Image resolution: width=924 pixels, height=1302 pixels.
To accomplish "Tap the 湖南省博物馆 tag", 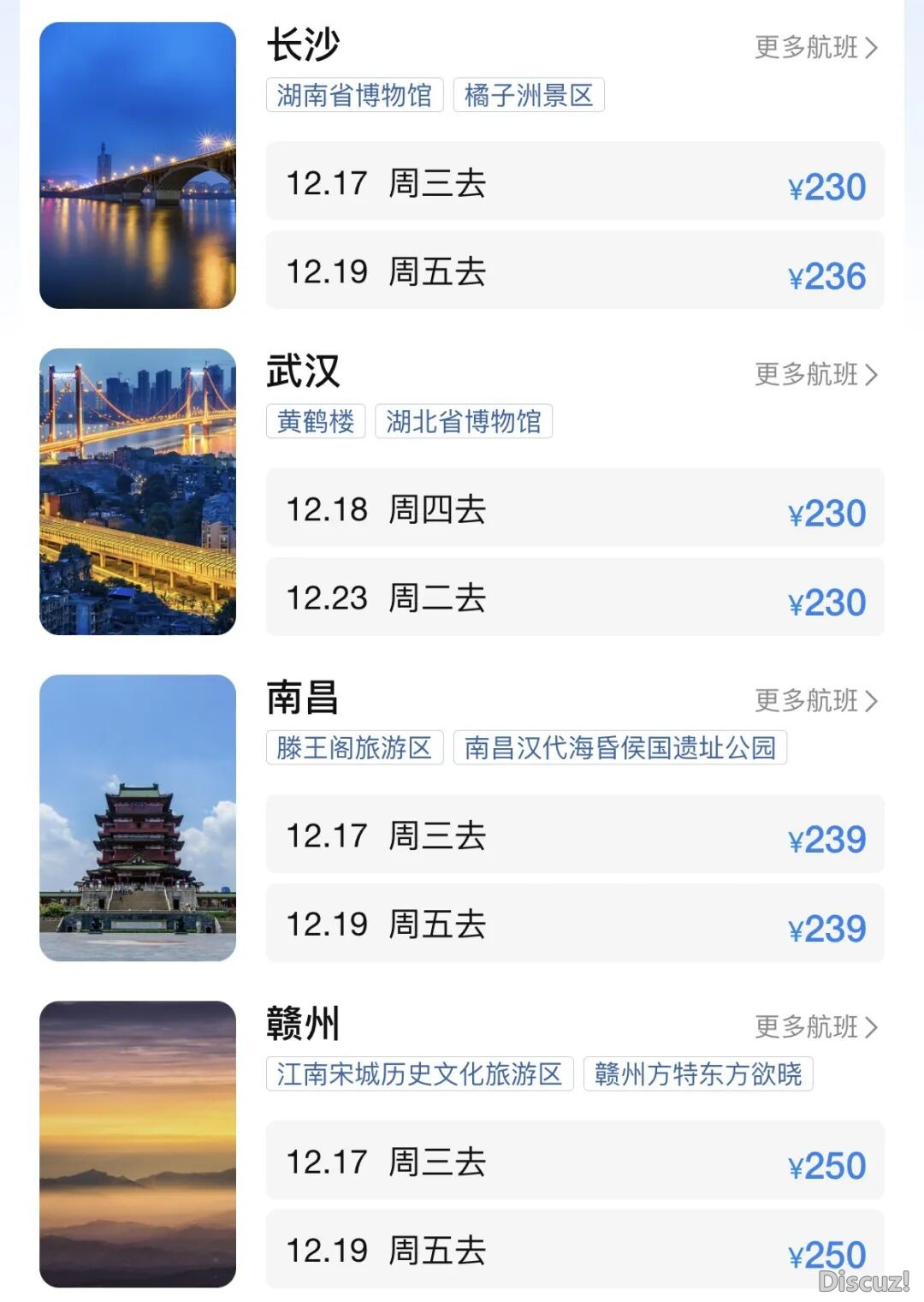I will [x=354, y=95].
